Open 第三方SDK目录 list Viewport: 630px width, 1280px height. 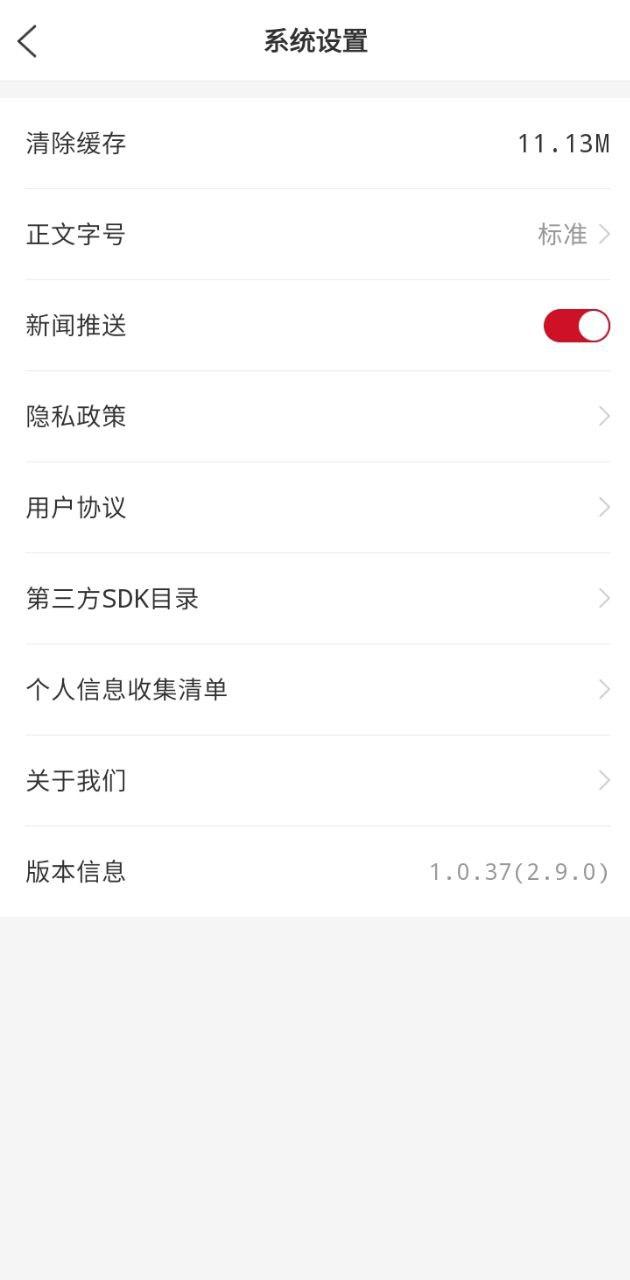[x=315, y=599]
